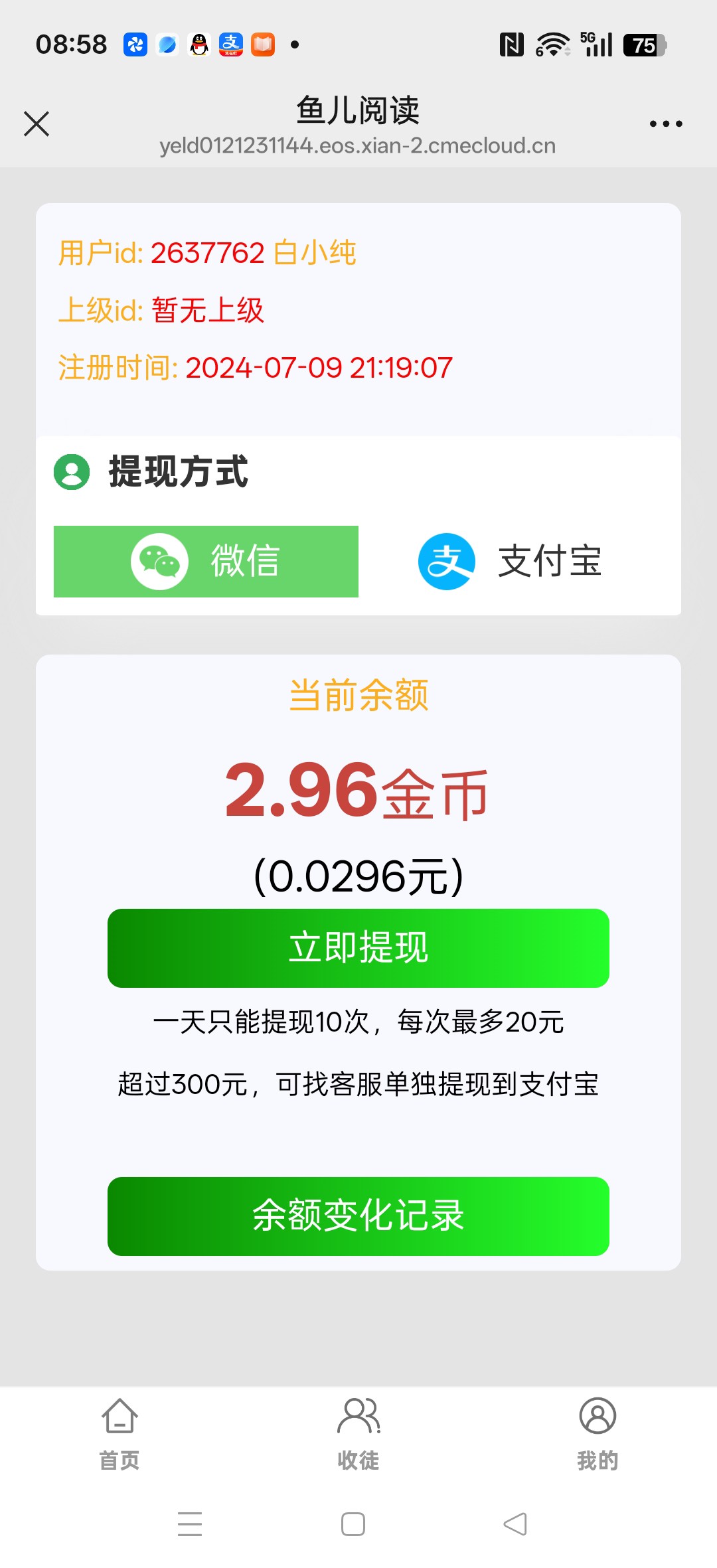Tap the 立即提现 button
Viewport: 717px width, 1568px height.
pos(358,948)
